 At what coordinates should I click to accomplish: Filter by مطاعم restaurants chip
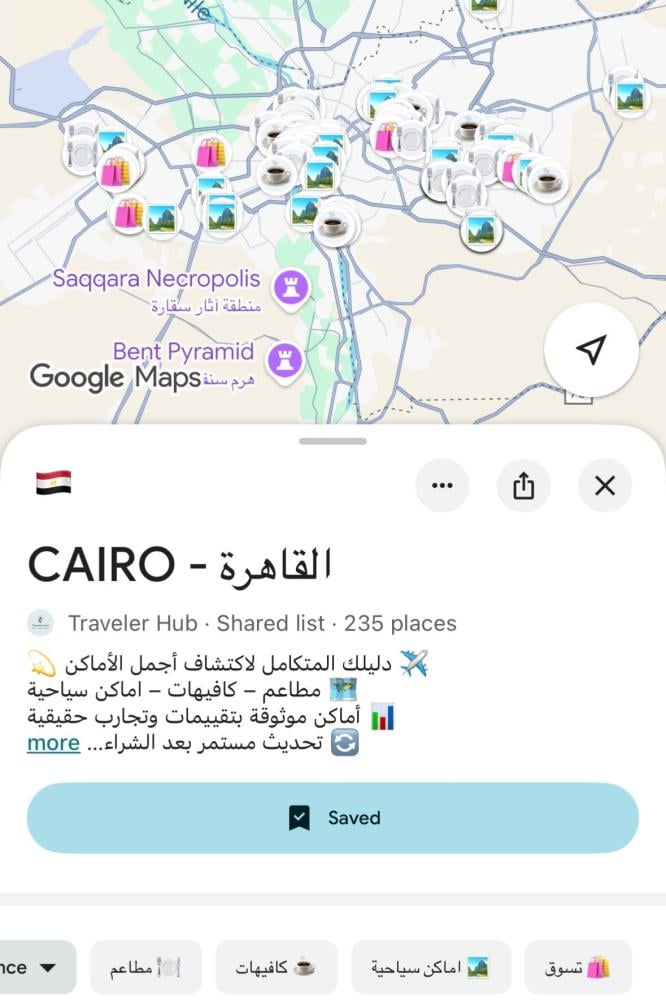pyautogui.click(x=145, y=967)
